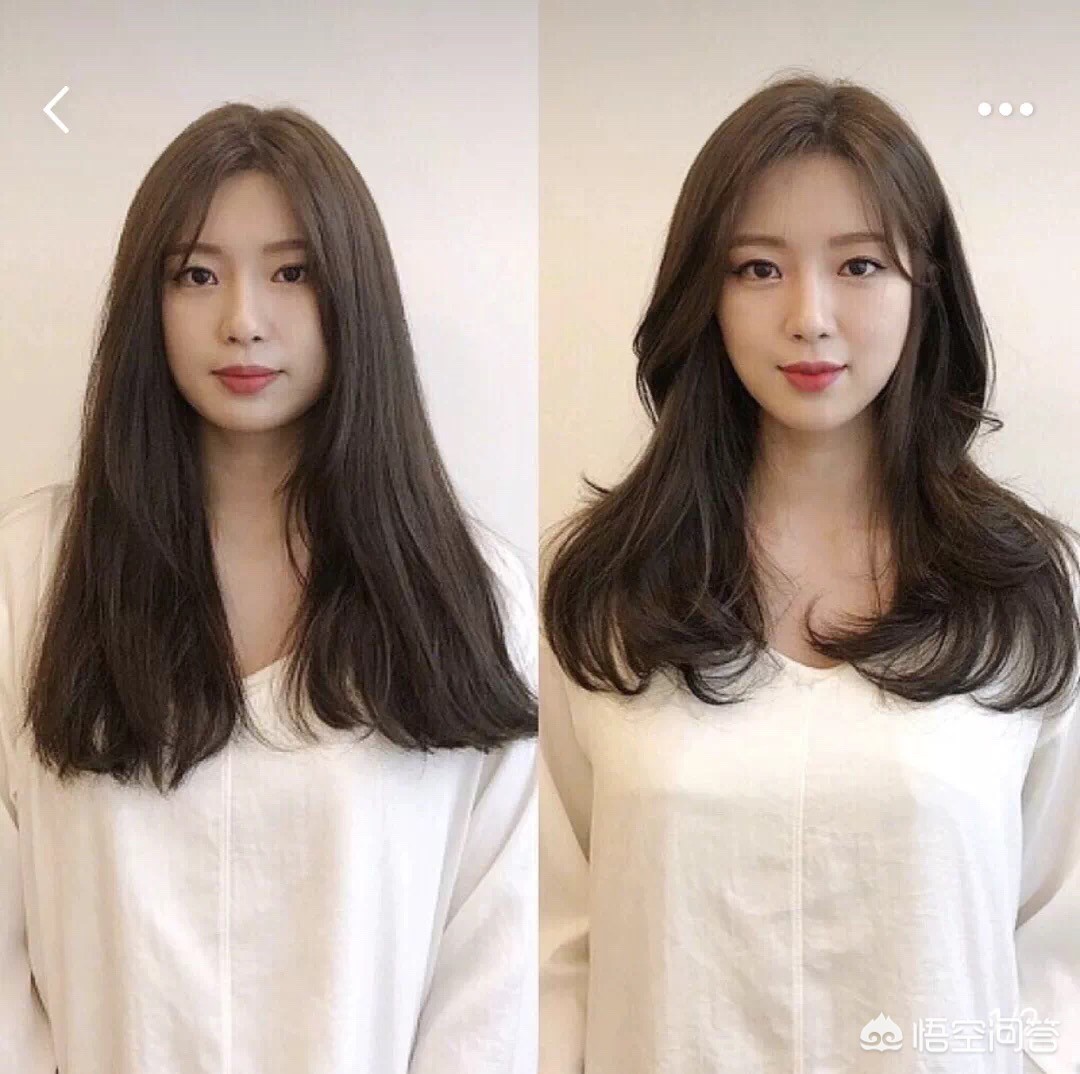Open the three-dot overflow menu
This screenshot has height=1074, width=1080.
[1005, 109]
